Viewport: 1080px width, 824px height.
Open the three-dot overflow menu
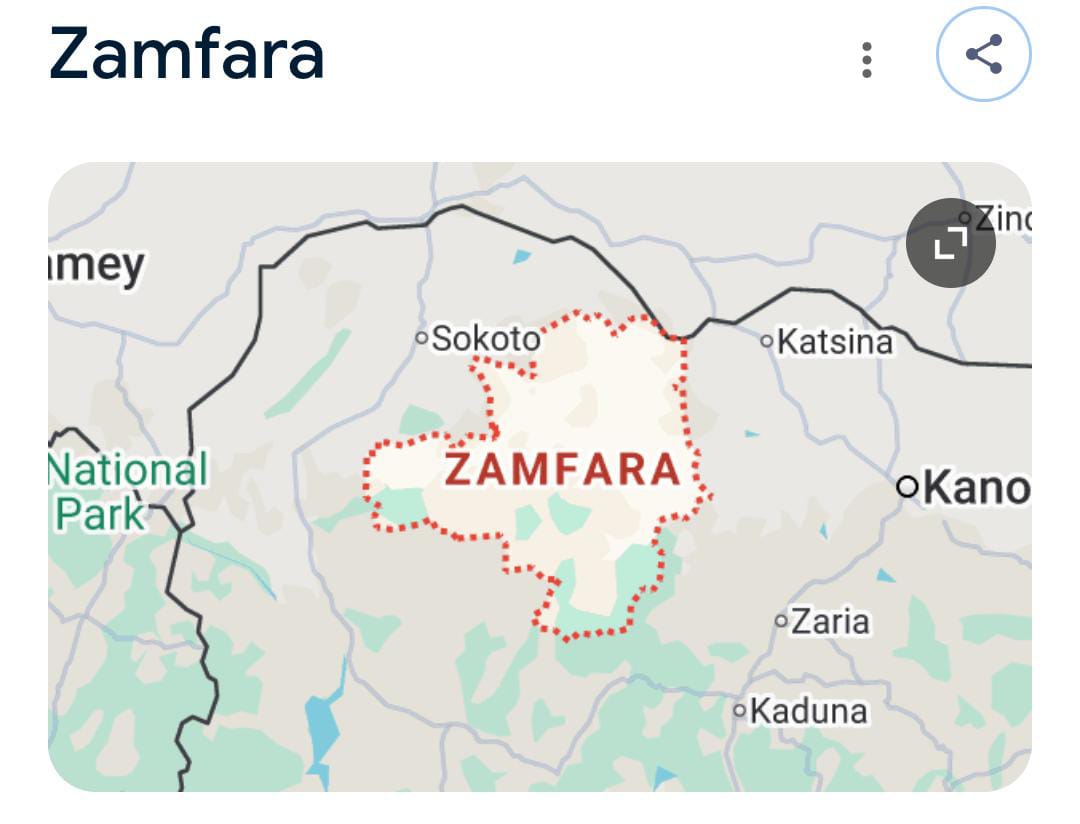tap(867, 60)
